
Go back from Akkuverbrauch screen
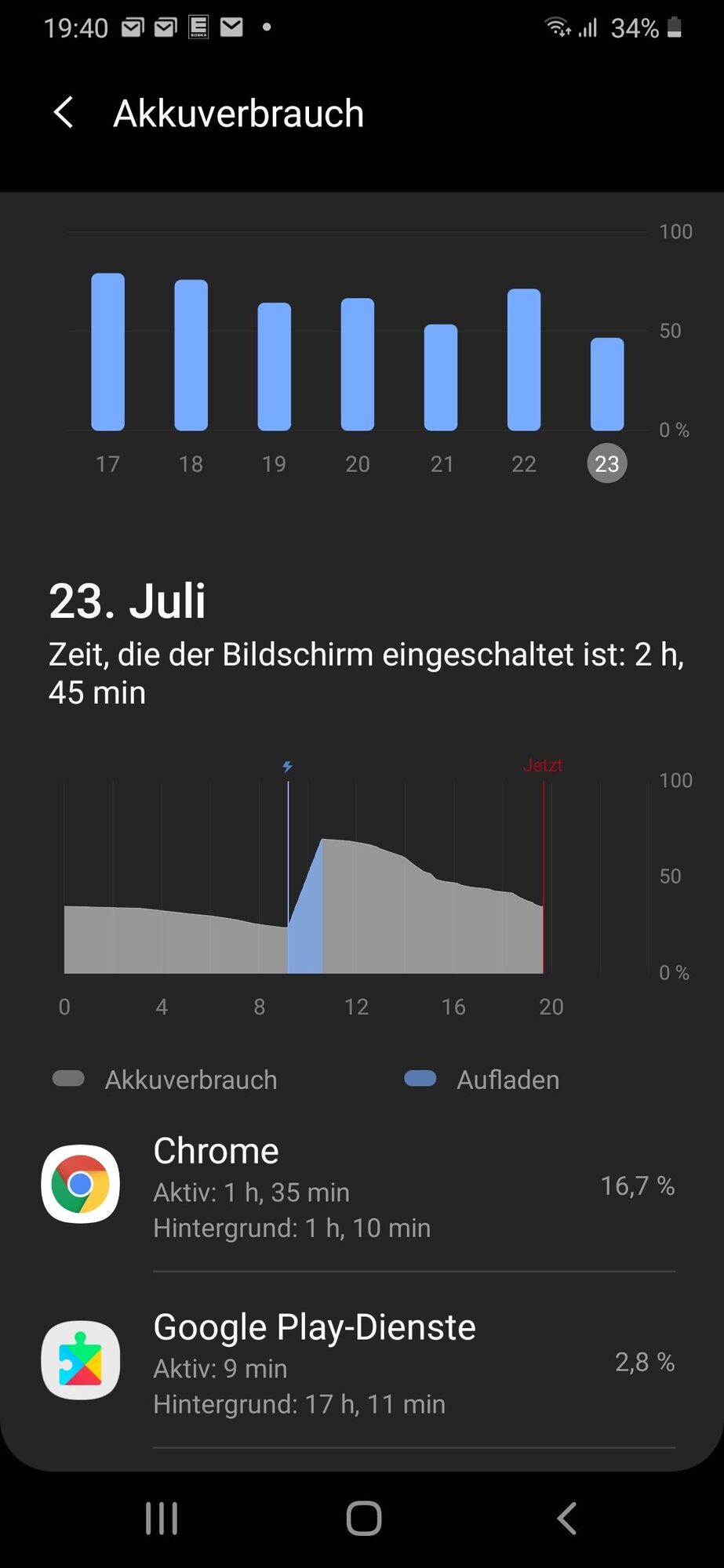click(x=64, y=113)
